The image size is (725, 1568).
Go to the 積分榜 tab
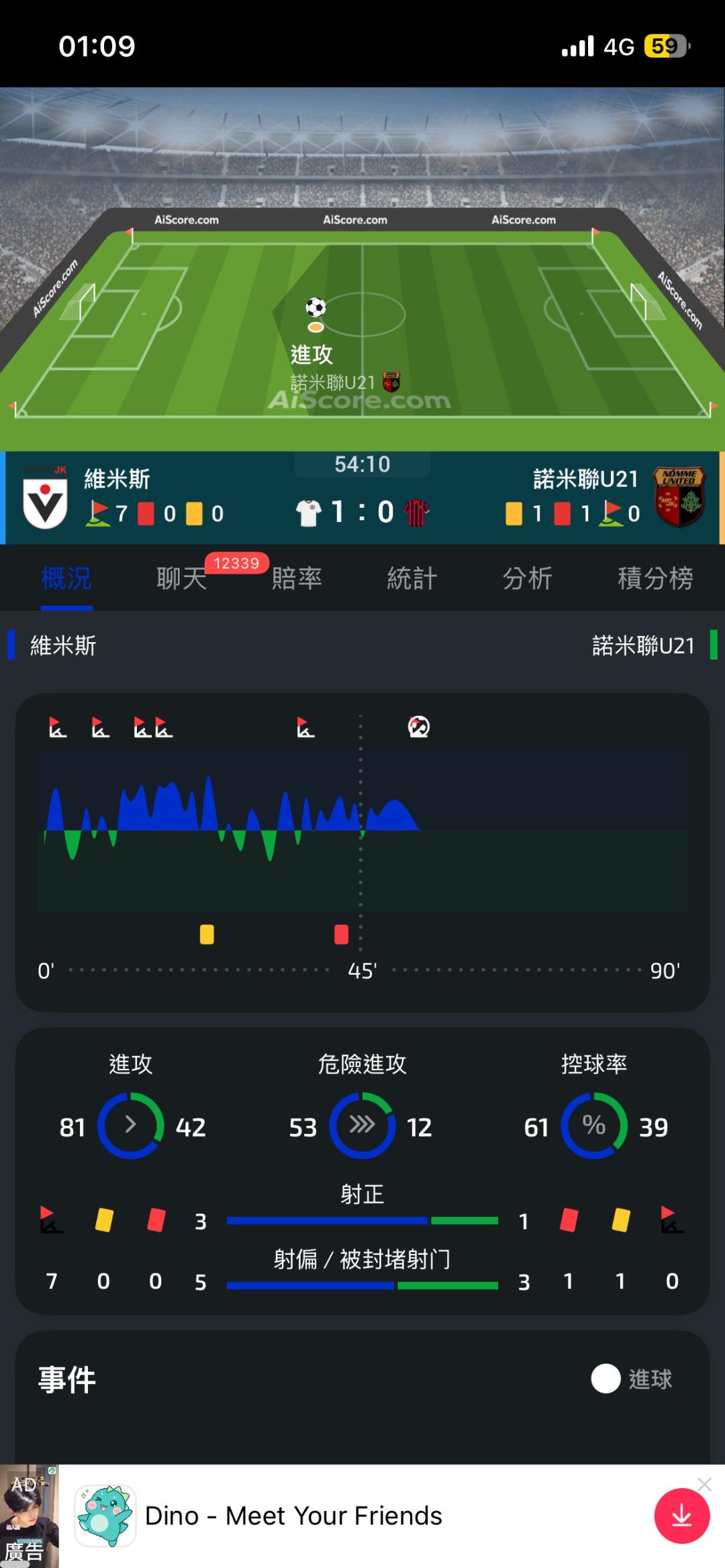pyautogui.click(x=655, y=578)
